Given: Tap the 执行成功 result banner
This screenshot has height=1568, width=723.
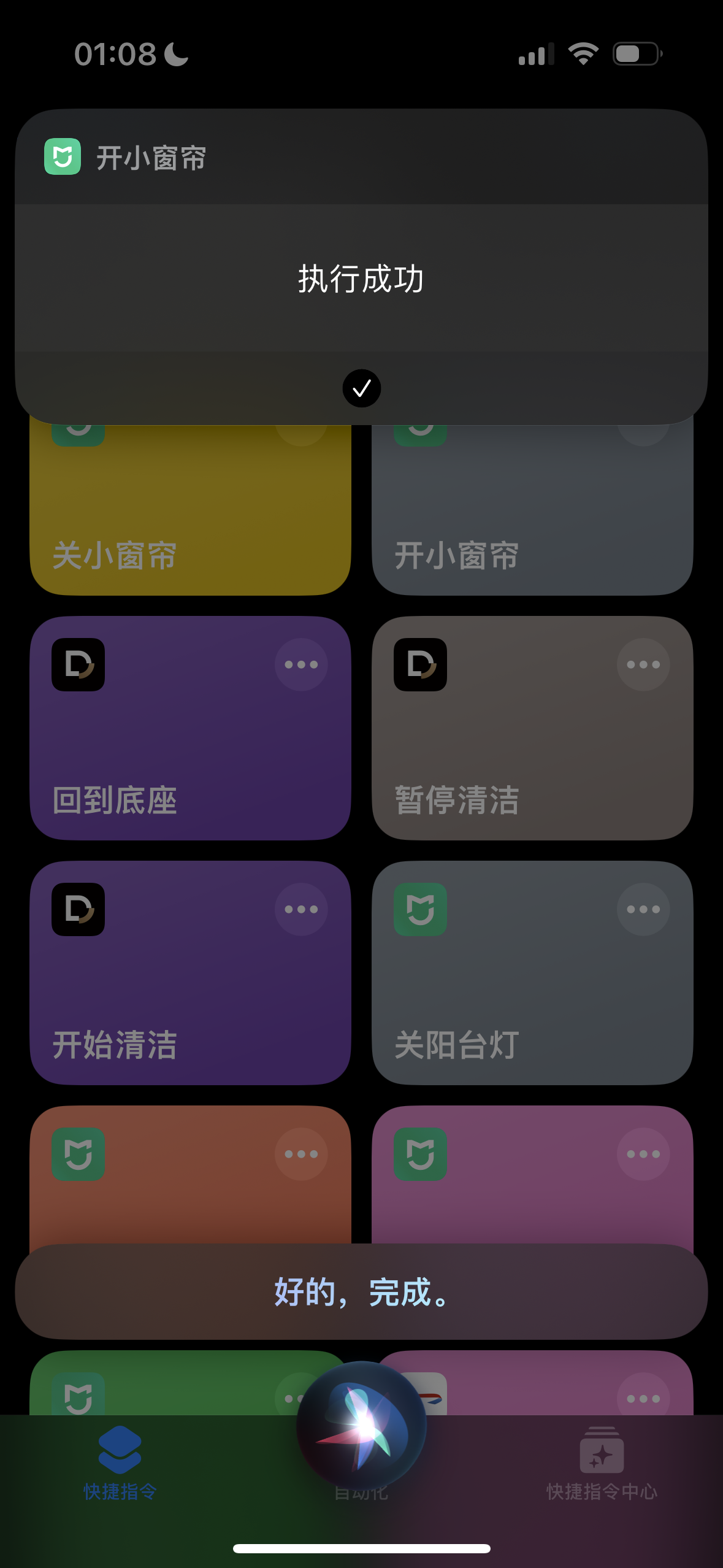Looking at the screenshot, I should [361, 279].
